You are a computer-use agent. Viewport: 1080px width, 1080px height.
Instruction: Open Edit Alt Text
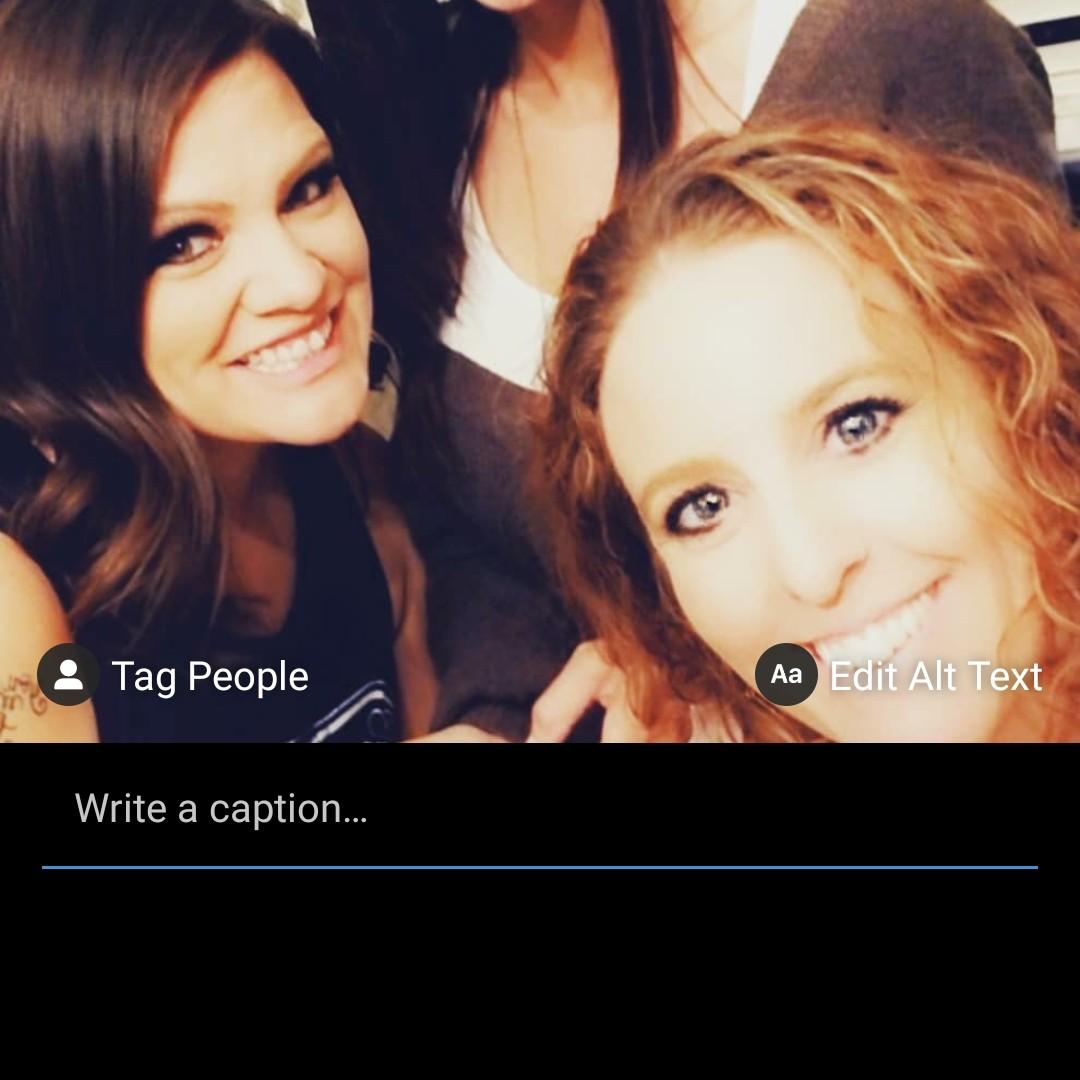click(x=900, y=676)
